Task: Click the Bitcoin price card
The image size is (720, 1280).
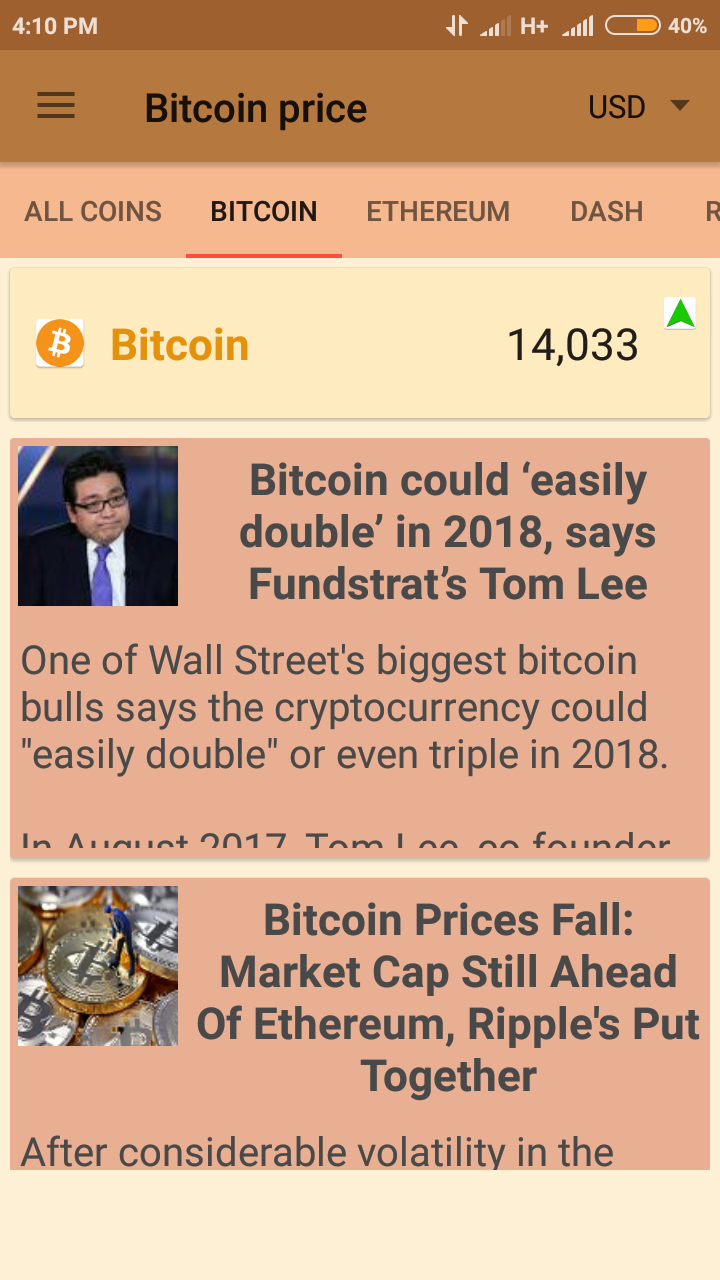Action: point(360,344)
